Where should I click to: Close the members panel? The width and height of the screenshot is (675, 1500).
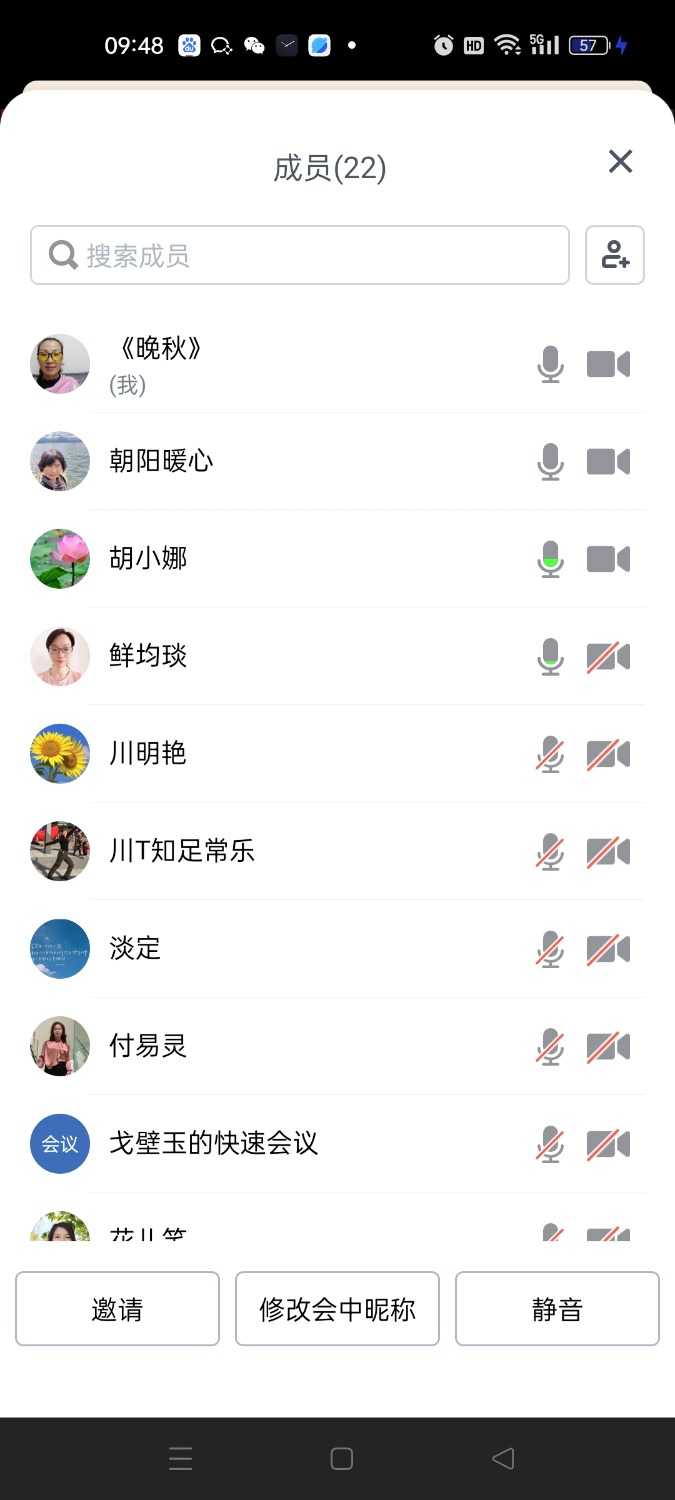point(620,162)
